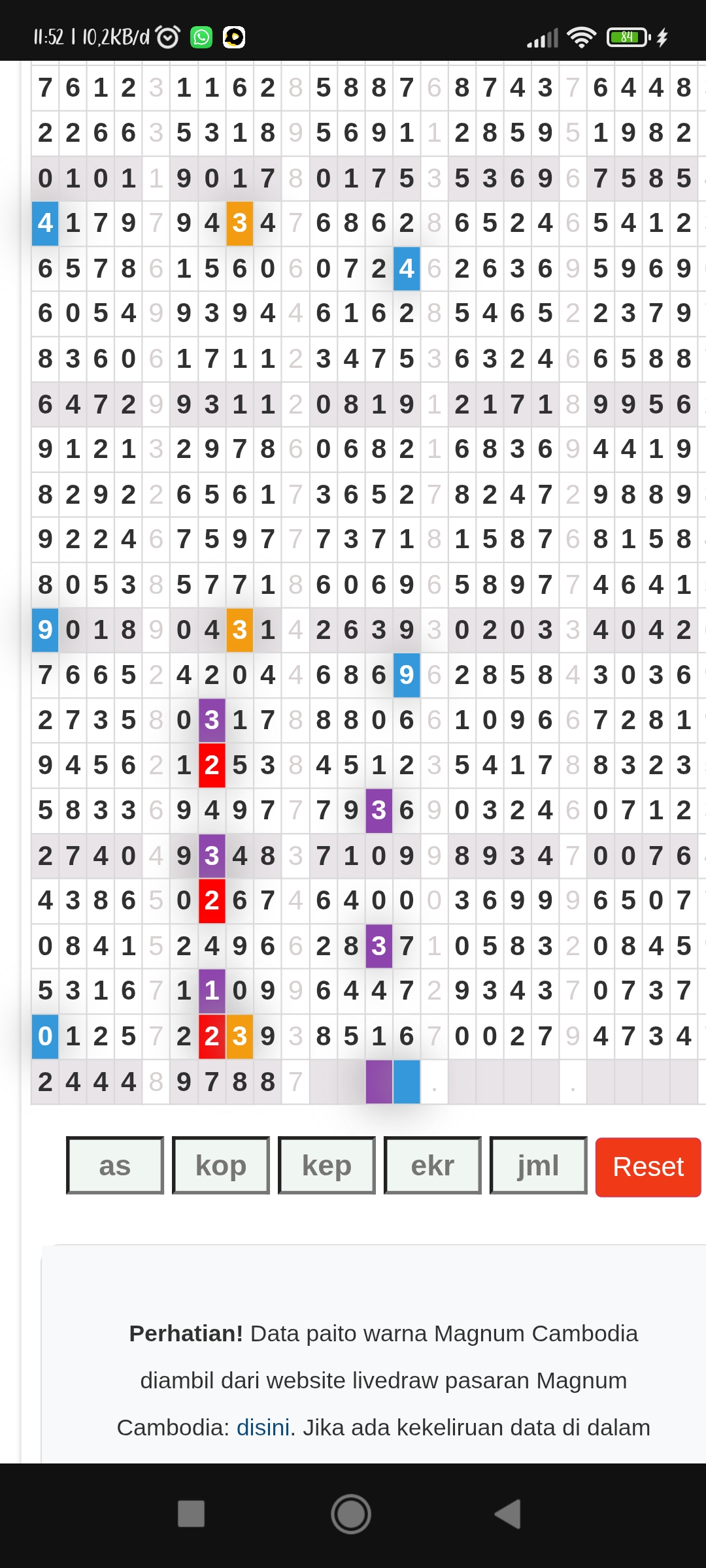Screen dimensions: 706x1568
Task: Tap the 'jml' button
Action: tap(538, 1166)
